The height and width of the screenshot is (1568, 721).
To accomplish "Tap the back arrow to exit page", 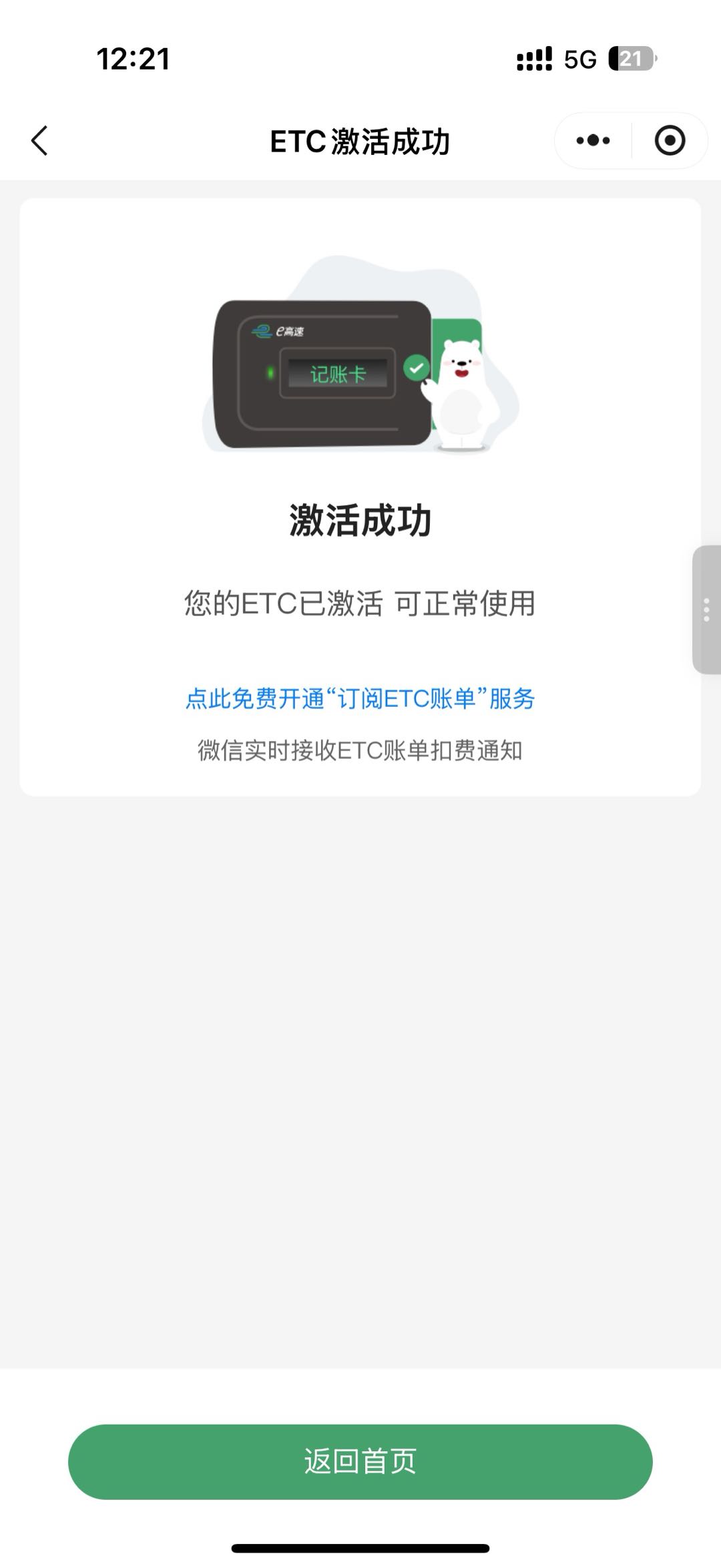I will (x=40, y=141).
